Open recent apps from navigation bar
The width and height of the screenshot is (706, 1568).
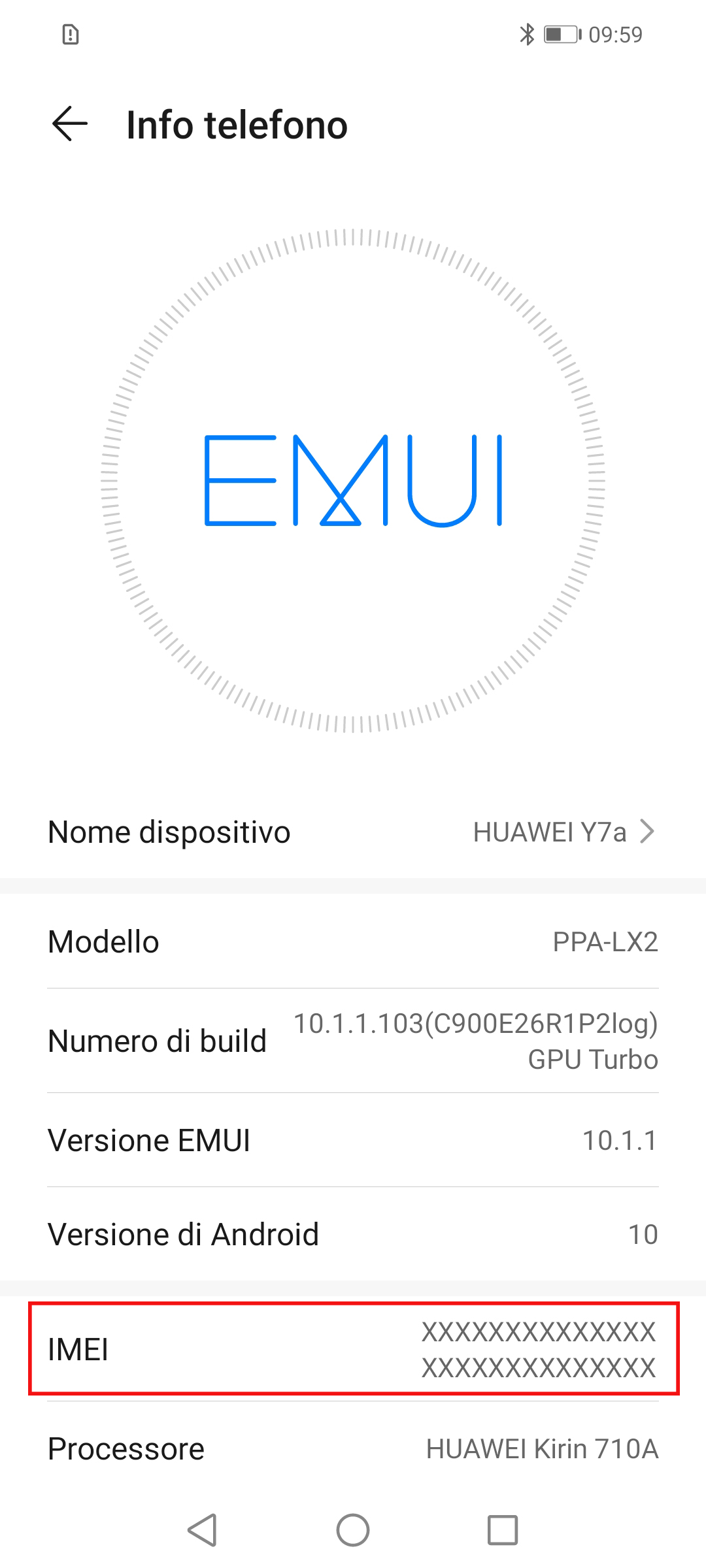(503, 1530)
